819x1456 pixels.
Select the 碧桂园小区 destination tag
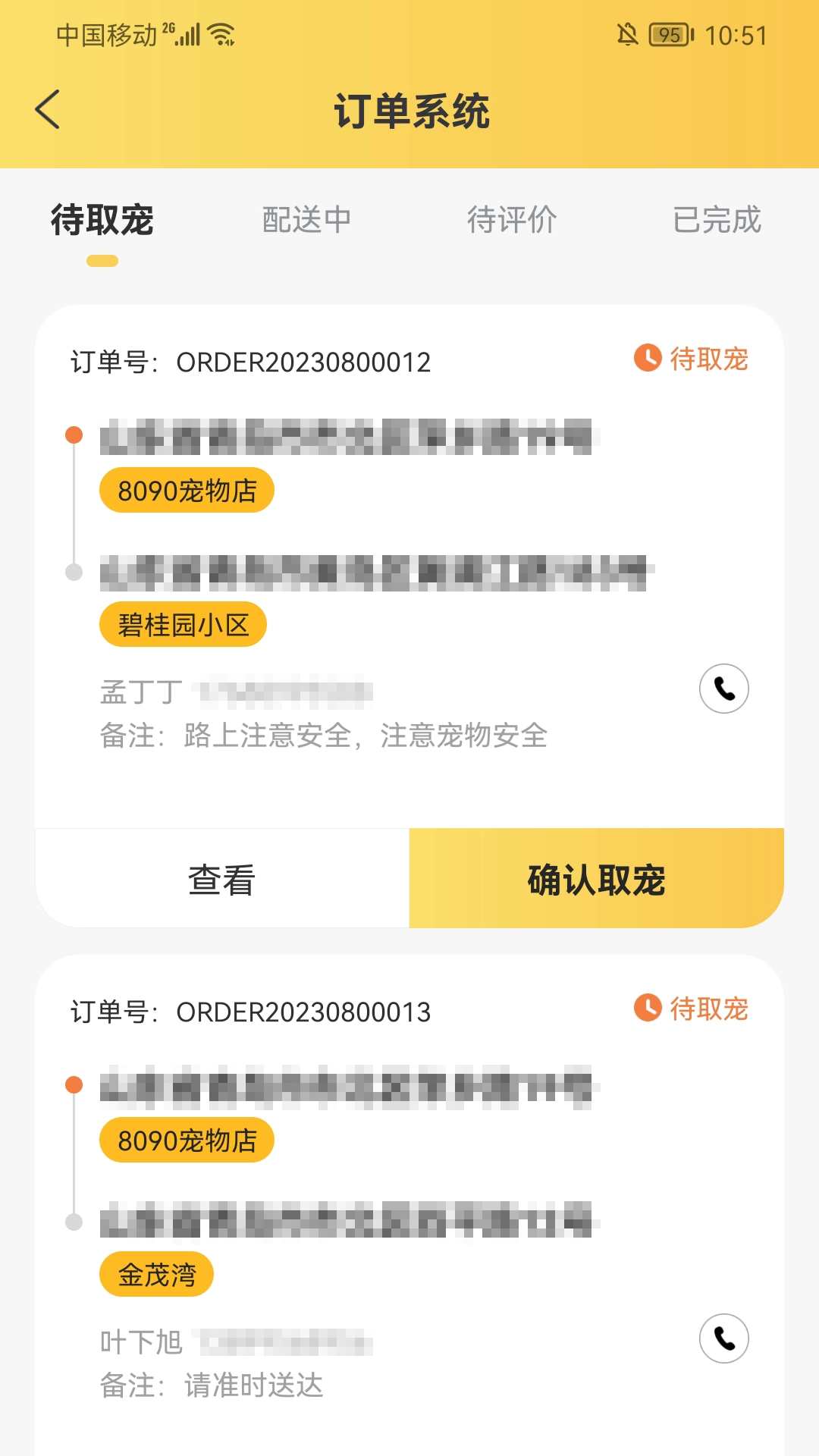(x=184, y=623)
